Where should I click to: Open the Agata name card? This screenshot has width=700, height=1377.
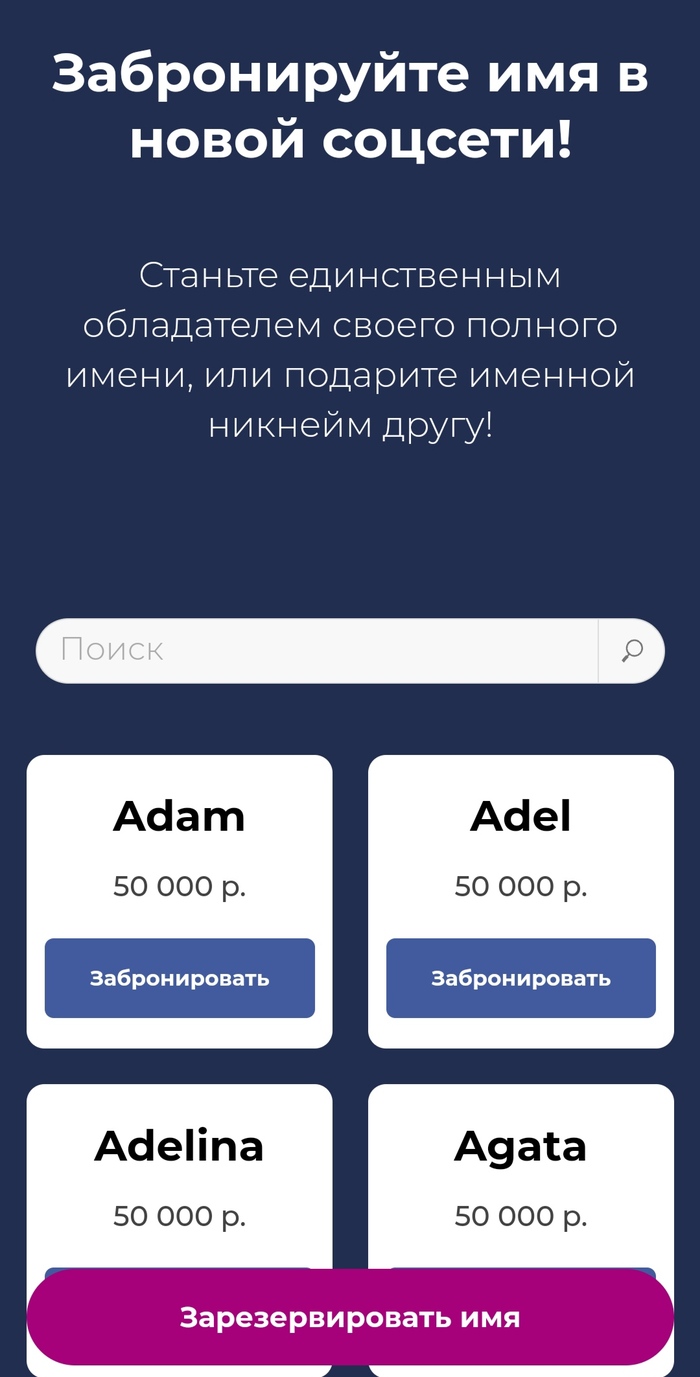(x=521, y=1146)
